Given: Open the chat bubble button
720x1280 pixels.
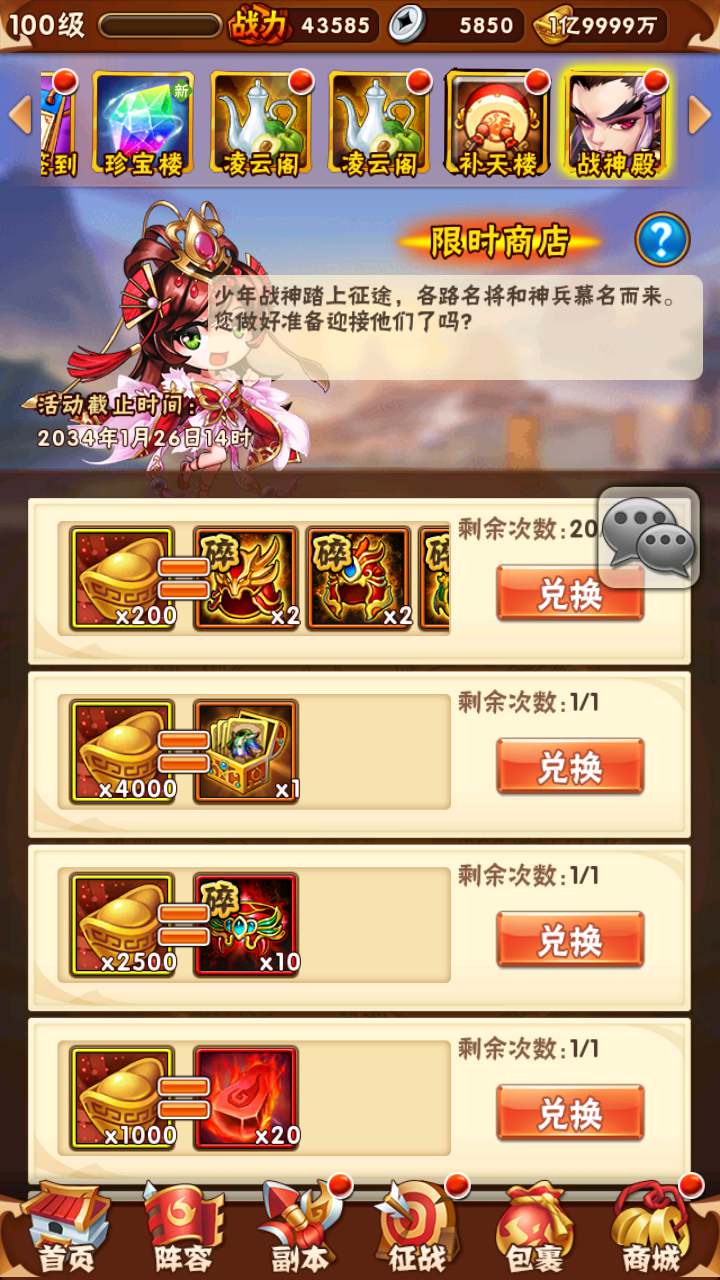Looking at the screenshot, I should (650, 537).
